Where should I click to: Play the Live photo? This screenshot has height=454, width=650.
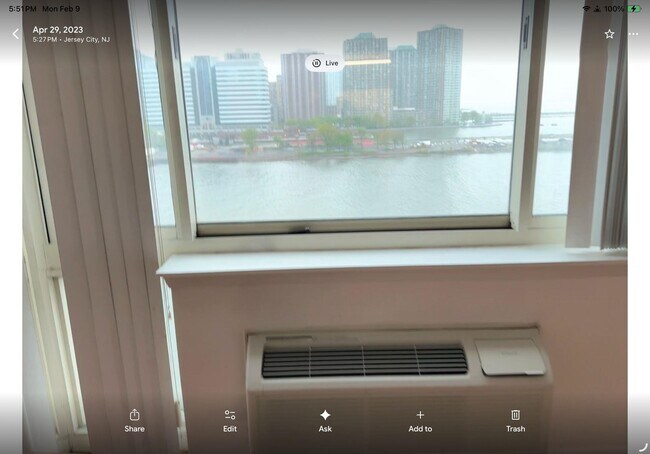(324, 62)
